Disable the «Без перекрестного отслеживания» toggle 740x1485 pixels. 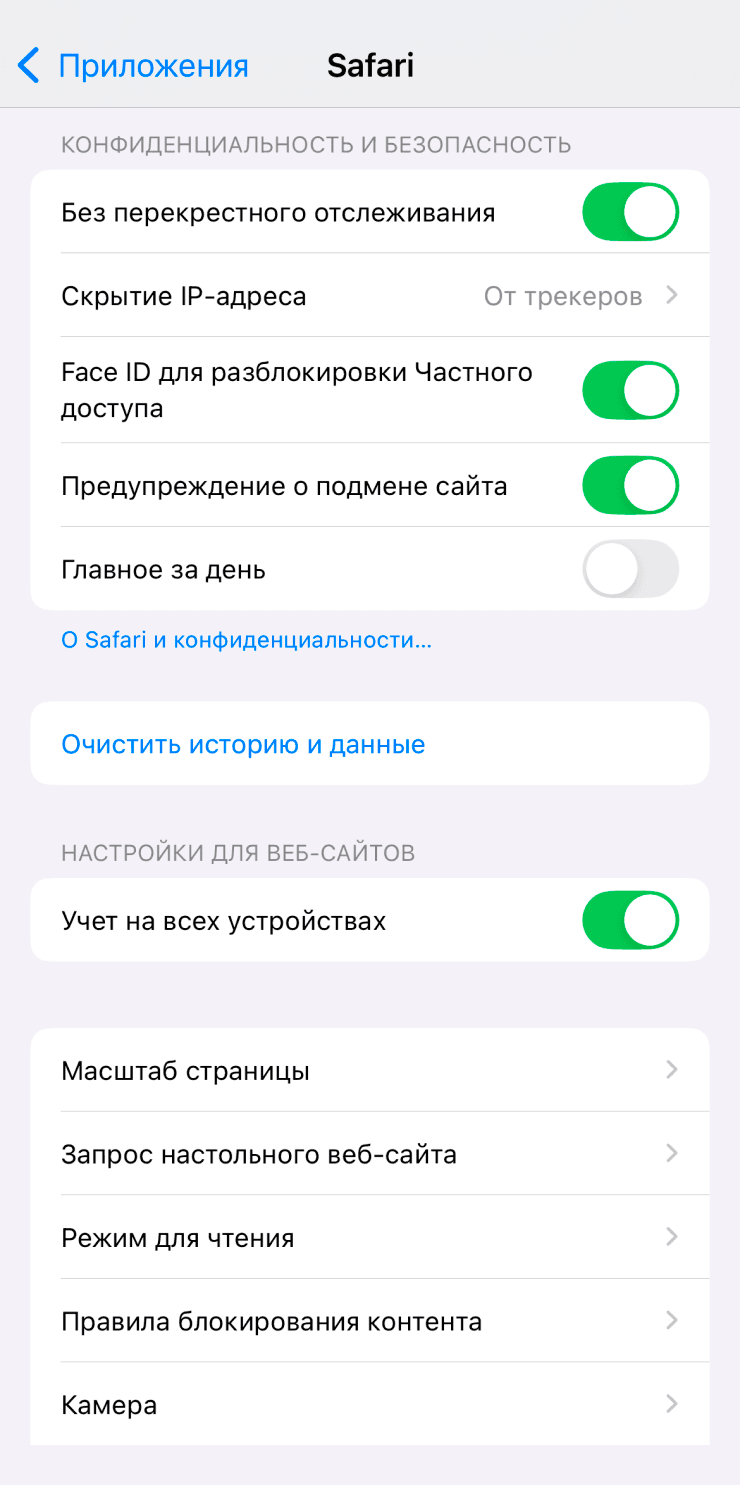pyautogui.click(x=630, y=212)
